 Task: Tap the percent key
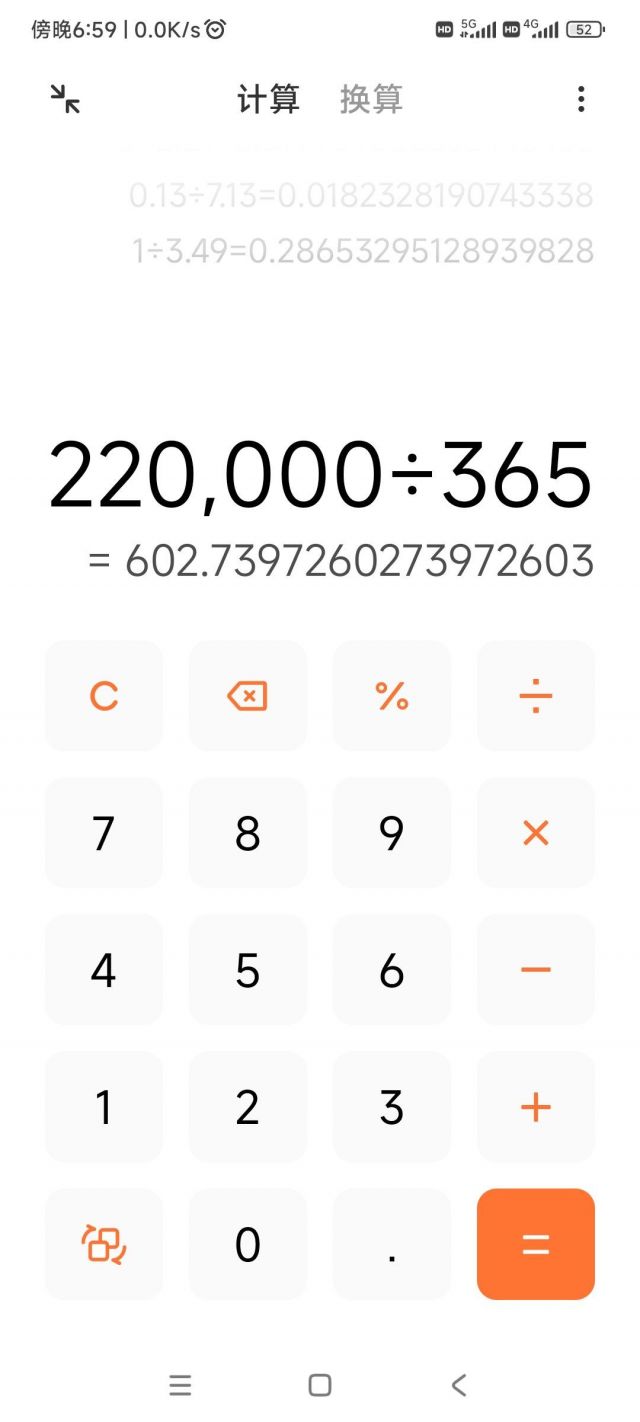[392, 696]
